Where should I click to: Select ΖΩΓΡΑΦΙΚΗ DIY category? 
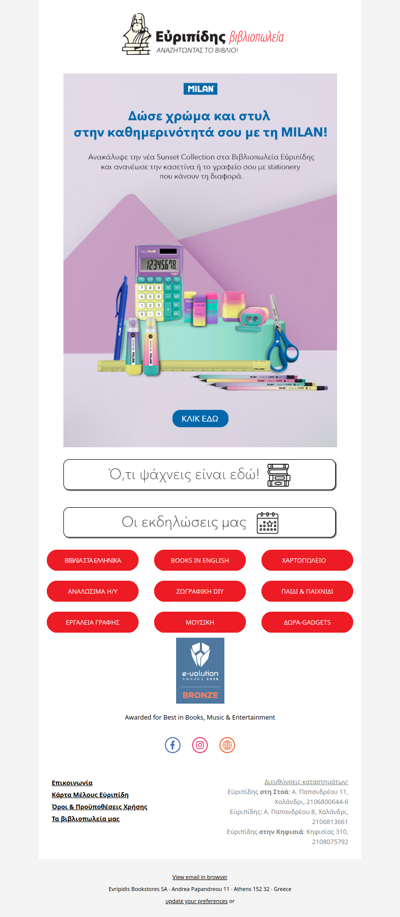[200, 591]
